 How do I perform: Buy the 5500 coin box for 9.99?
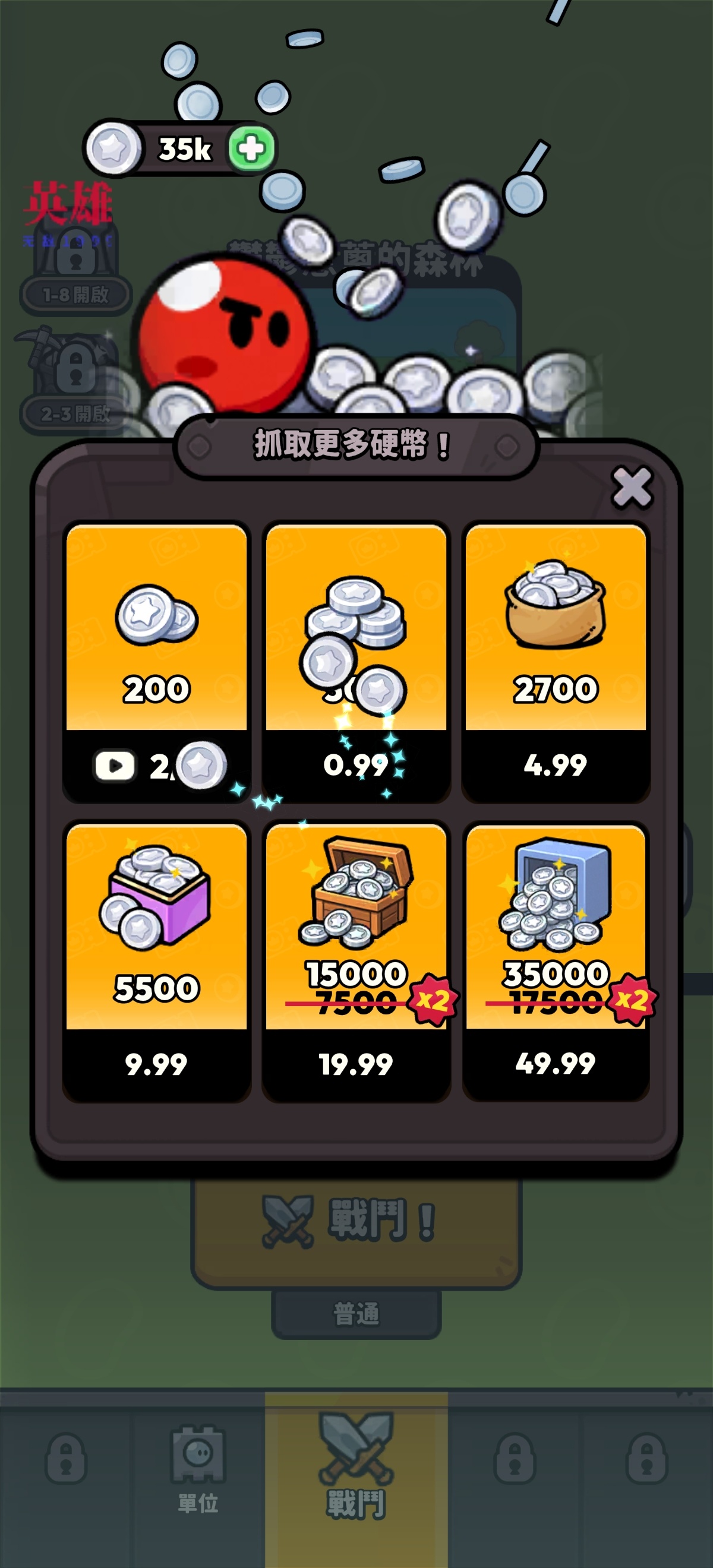coord(156,1063)
